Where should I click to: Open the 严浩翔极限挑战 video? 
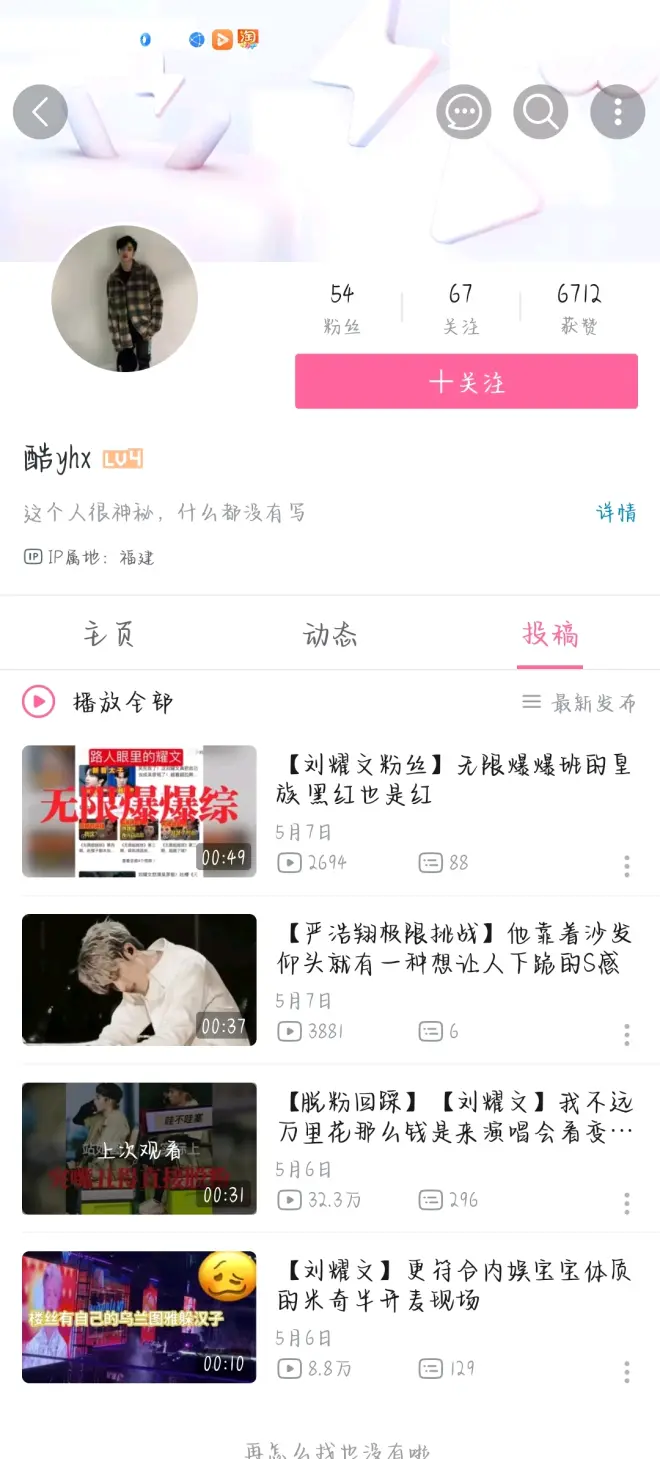tap(455, 948)
